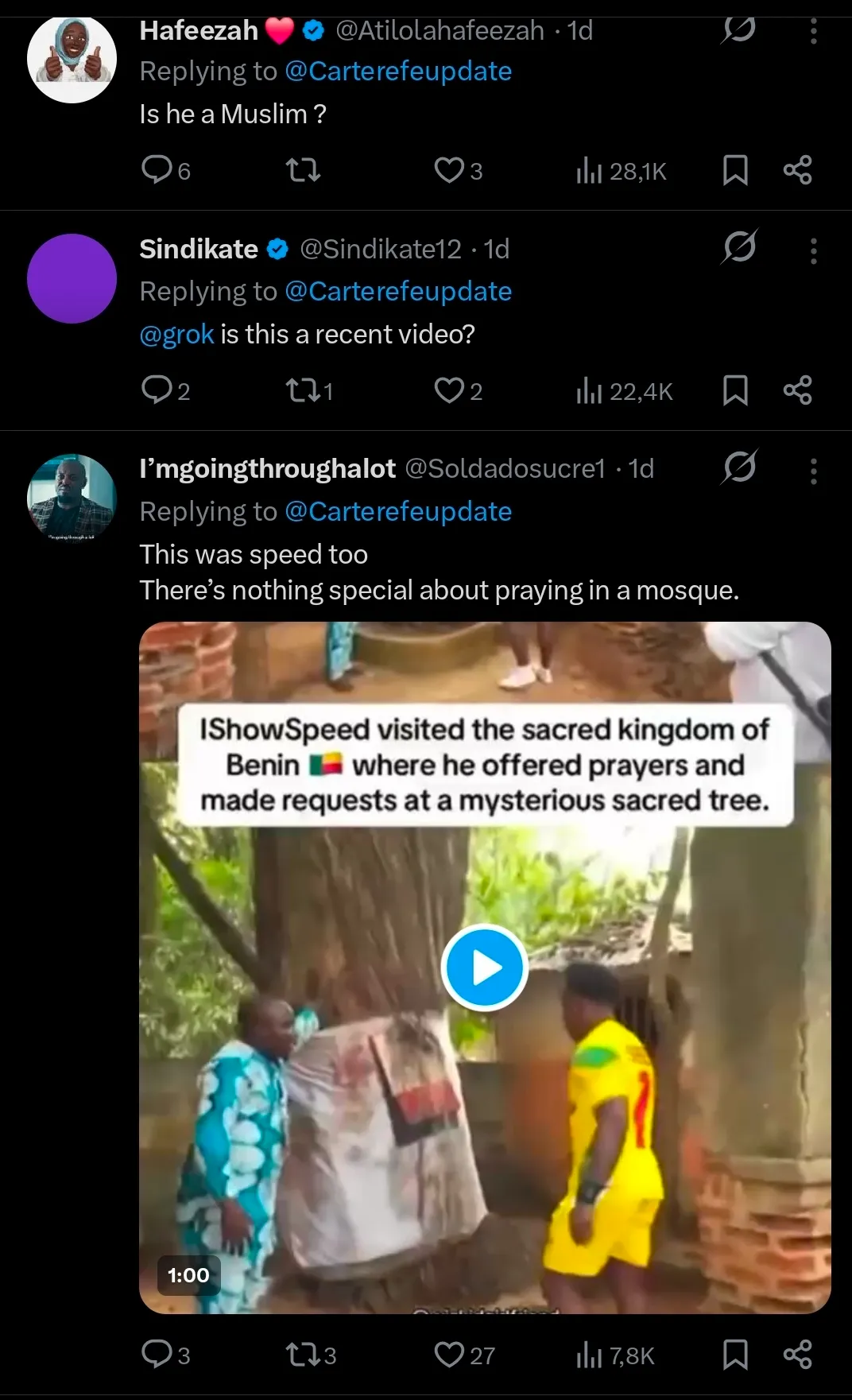Open I'mgoingthroughalot's profile picture

click(x=72, y=498)
